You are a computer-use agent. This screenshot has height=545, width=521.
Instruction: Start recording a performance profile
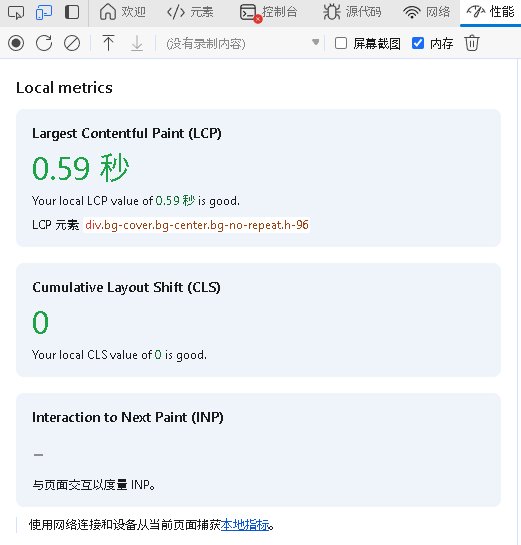click(x=16, y=43)
